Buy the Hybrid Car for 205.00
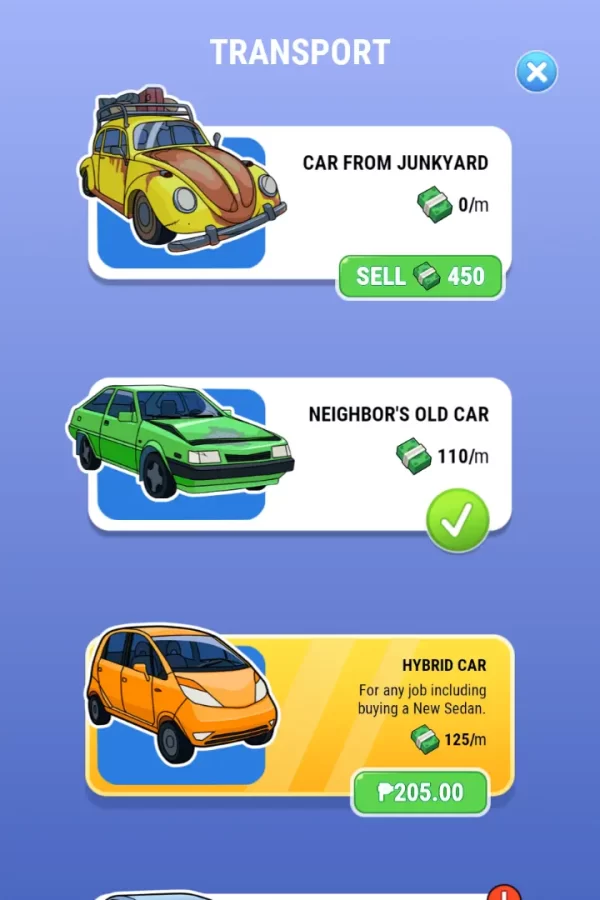 tap(420, 793)
